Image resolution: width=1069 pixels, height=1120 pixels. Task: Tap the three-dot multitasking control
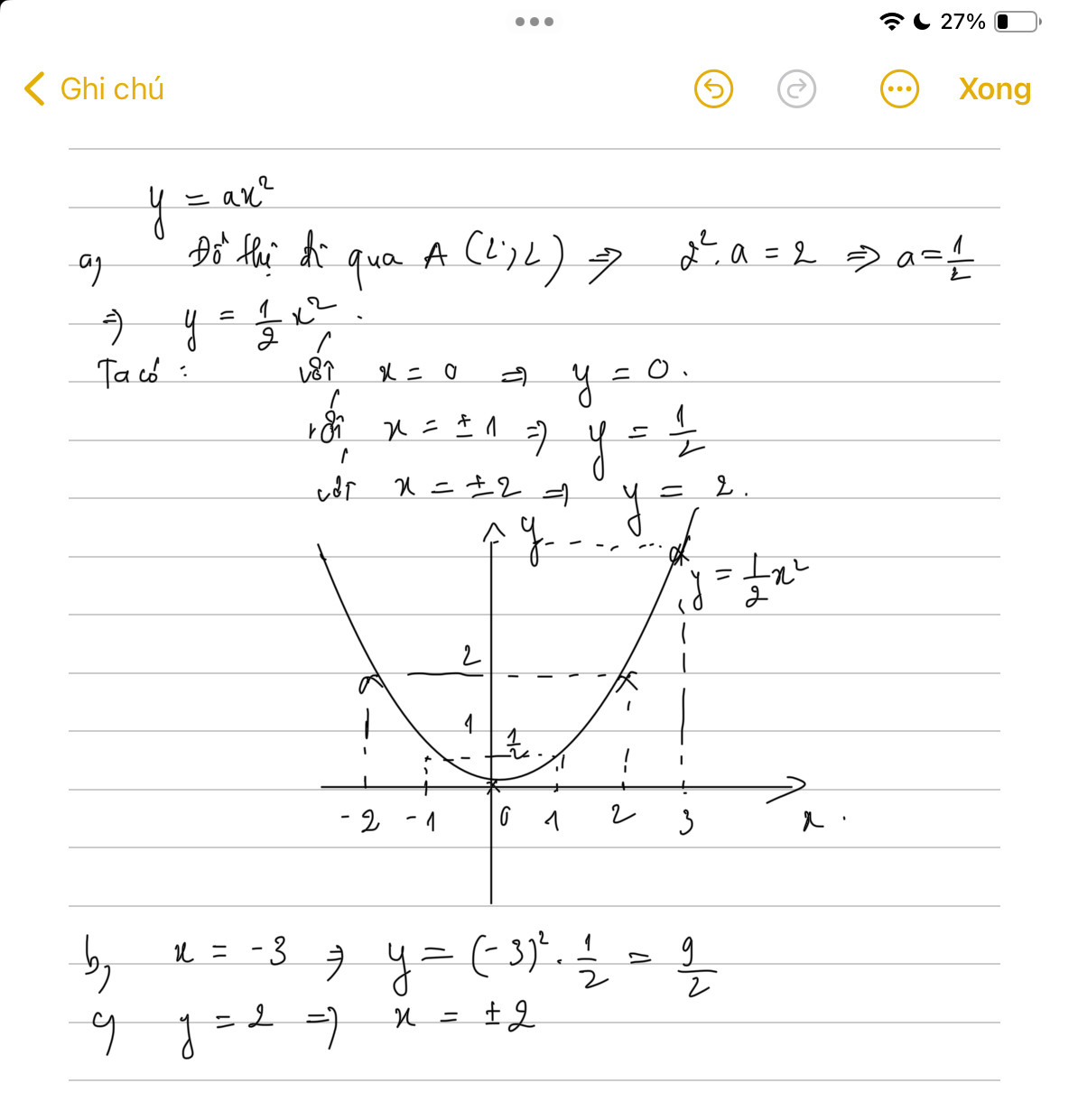tap(534, 21)
